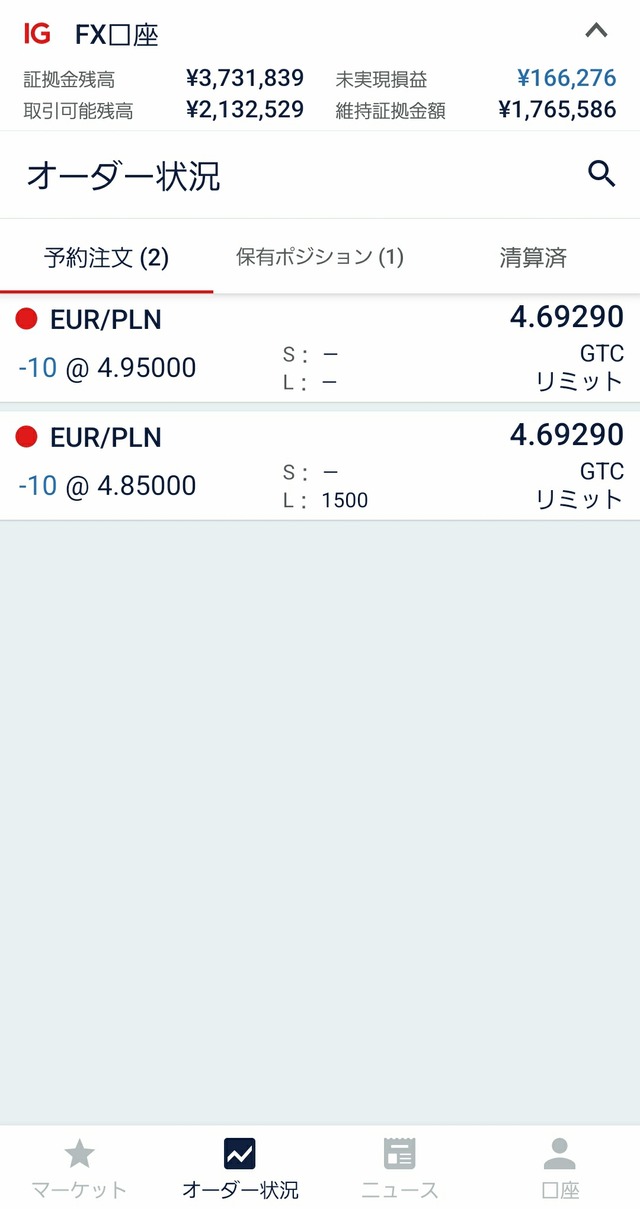Tap the オーダー状況 bottom navigation item
The width and height of the screenshot is (640, 1209).
(240, 1167)
